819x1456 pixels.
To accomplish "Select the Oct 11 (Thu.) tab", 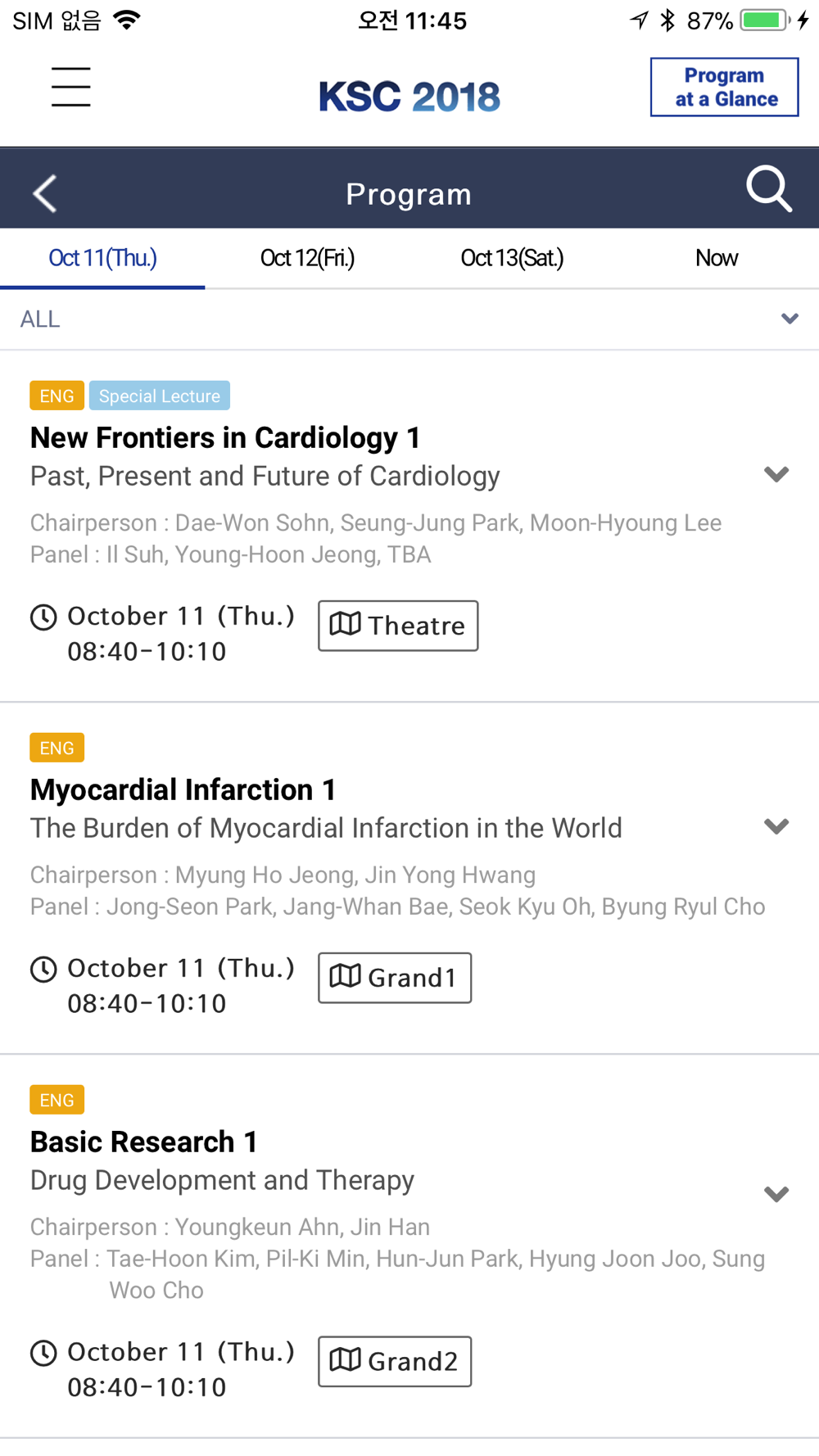I will coord(102,258).
